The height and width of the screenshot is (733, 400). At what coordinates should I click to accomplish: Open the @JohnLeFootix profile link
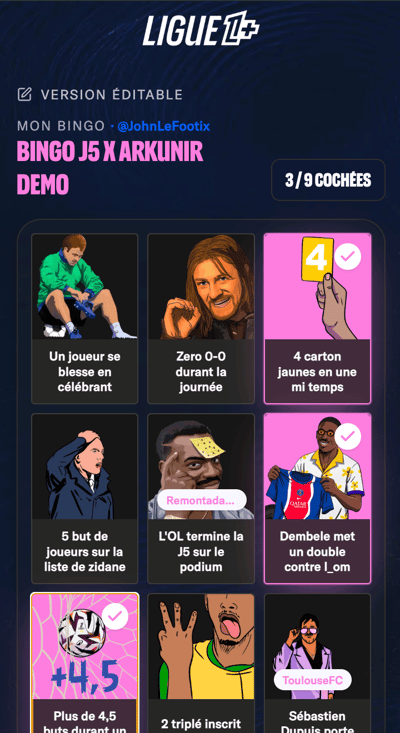pyautogui.click(x=164, y=126)
